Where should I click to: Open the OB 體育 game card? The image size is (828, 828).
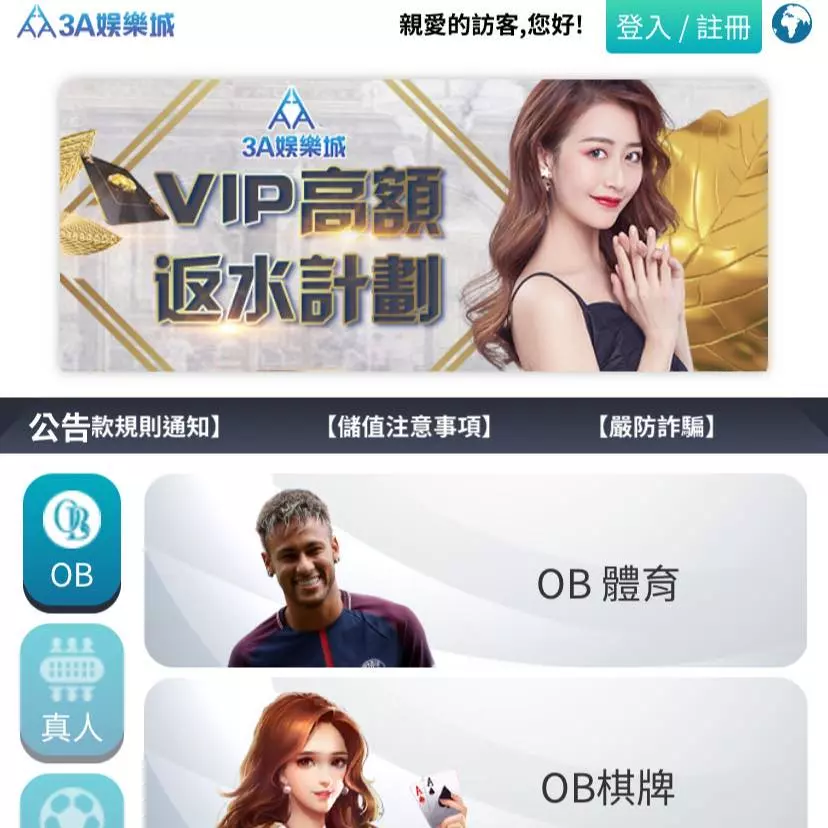(x=475, y=570)
